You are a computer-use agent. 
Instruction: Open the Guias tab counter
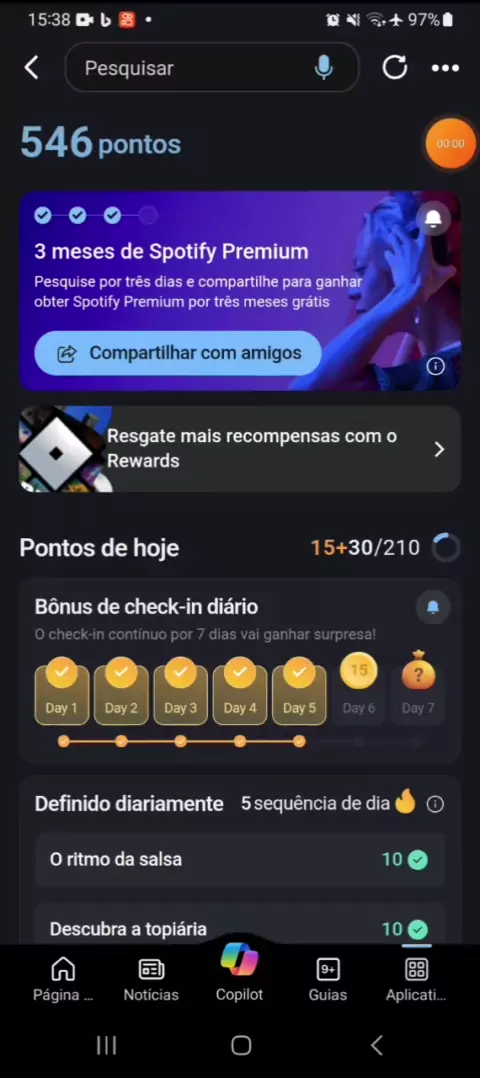(x=328, y=980)
